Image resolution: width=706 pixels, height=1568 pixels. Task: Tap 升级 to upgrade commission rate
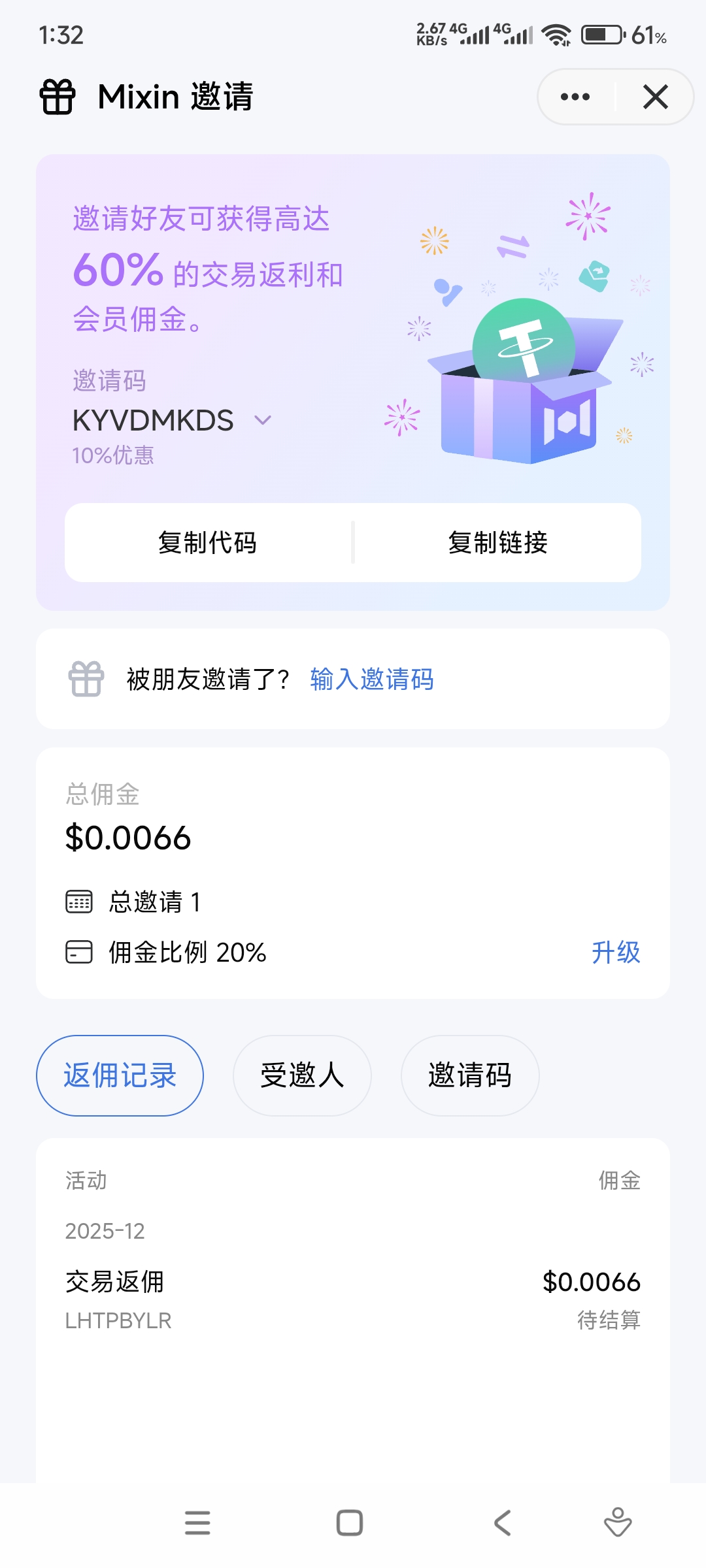[x=615, y=952]
